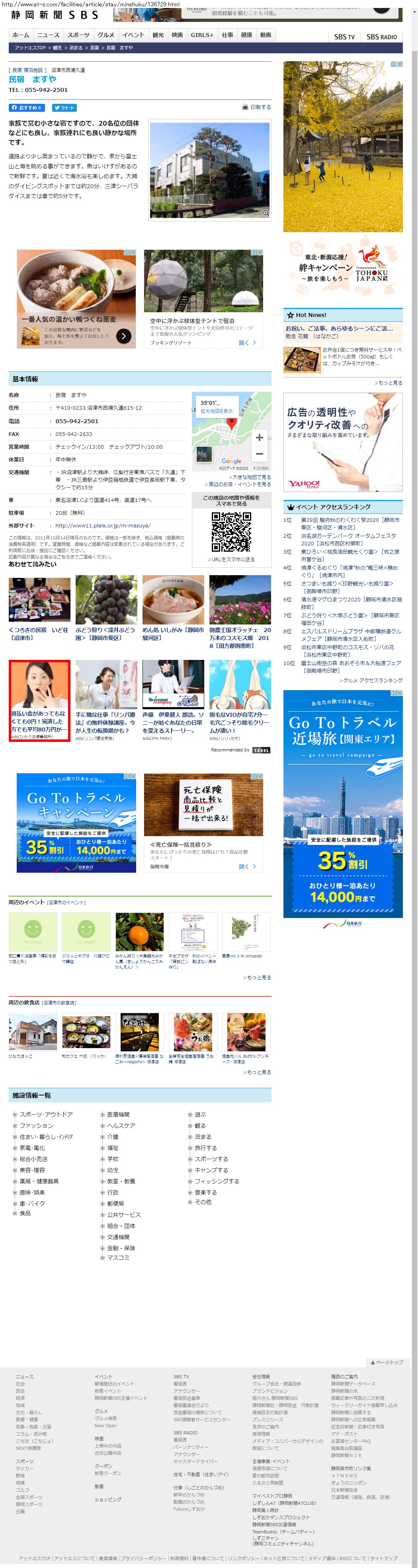Tap the ツイート share button
The width and height of the screenshot is (418, 1568).
coord(64,108)
